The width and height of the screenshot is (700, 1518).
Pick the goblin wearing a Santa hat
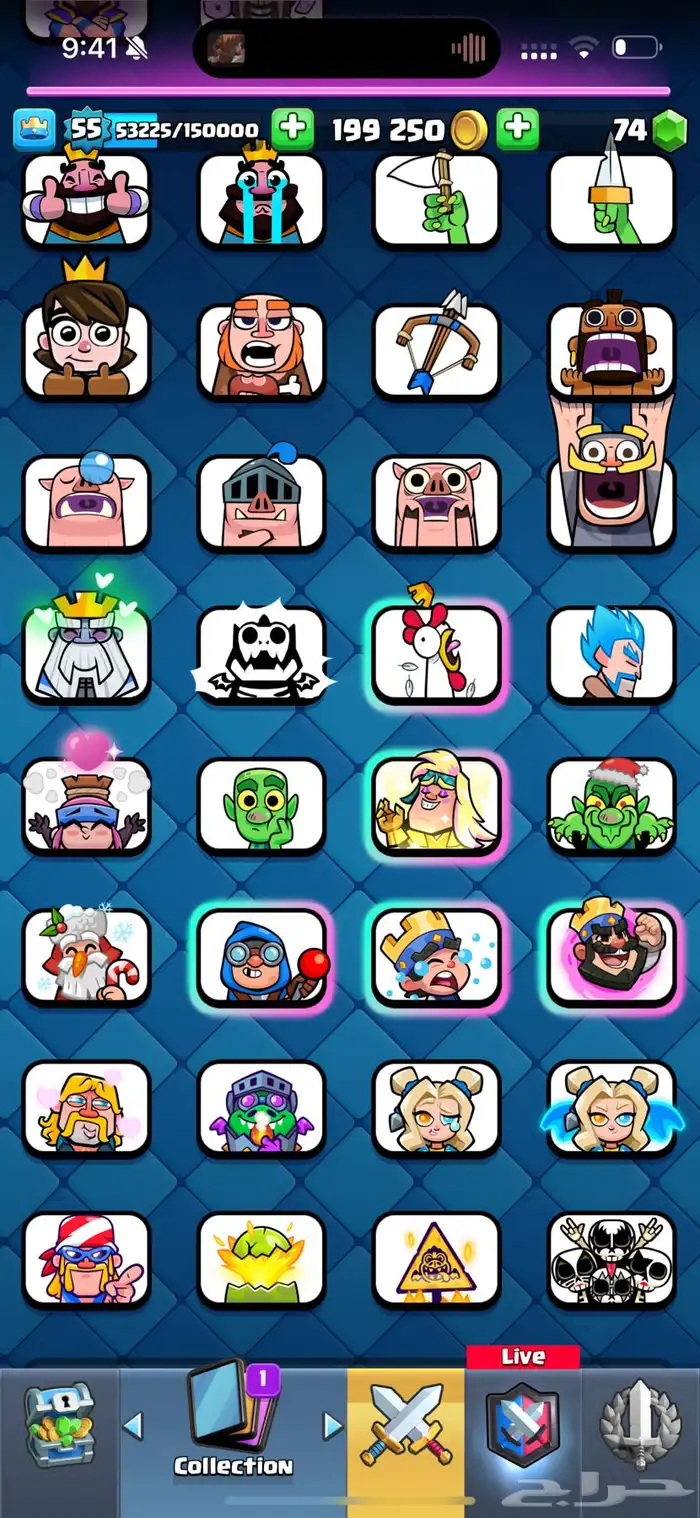click(611, 804)
